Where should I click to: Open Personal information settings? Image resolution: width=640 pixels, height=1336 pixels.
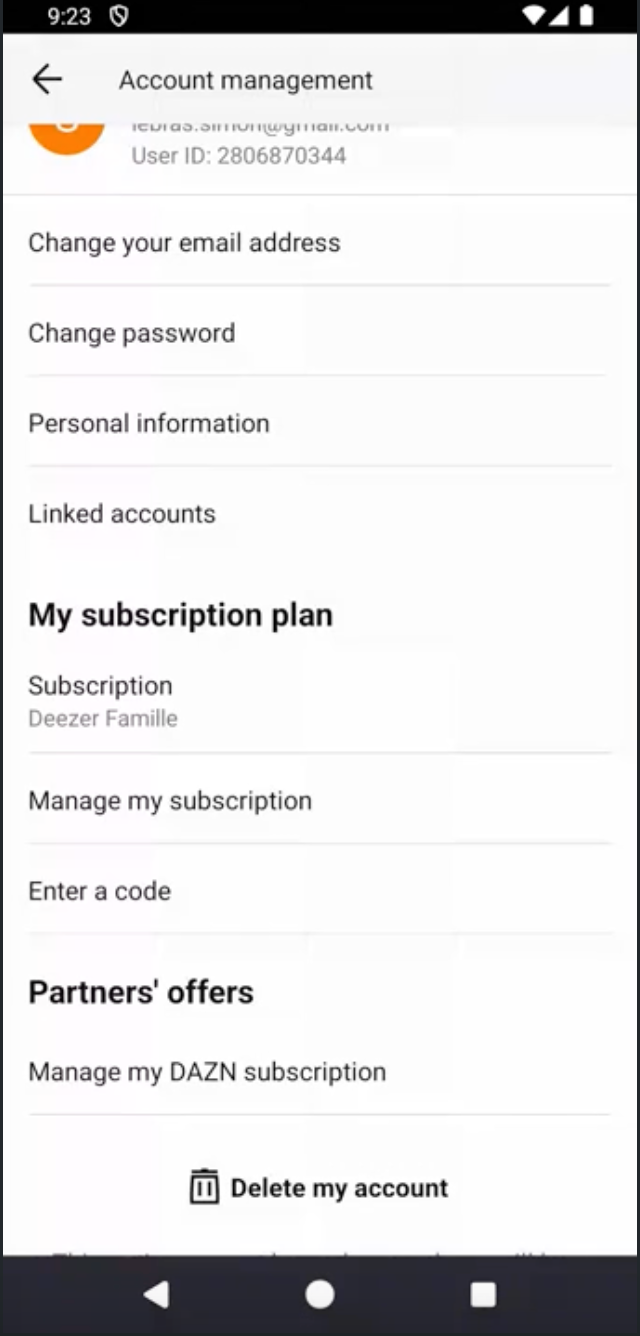pyautogui.click(x=320, y=423)
